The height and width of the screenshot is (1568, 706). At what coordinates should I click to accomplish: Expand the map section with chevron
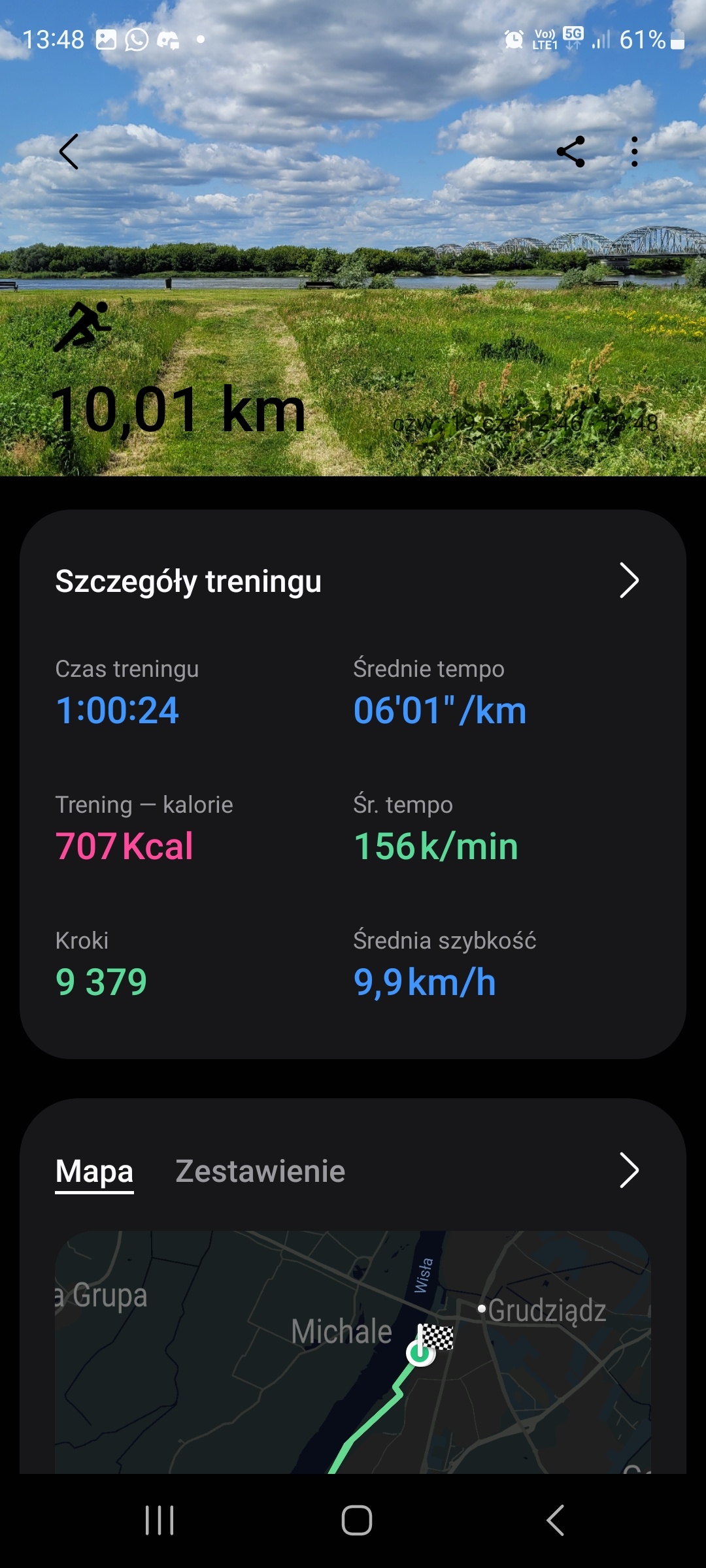pyautogui.click(x=628, y=1170)
